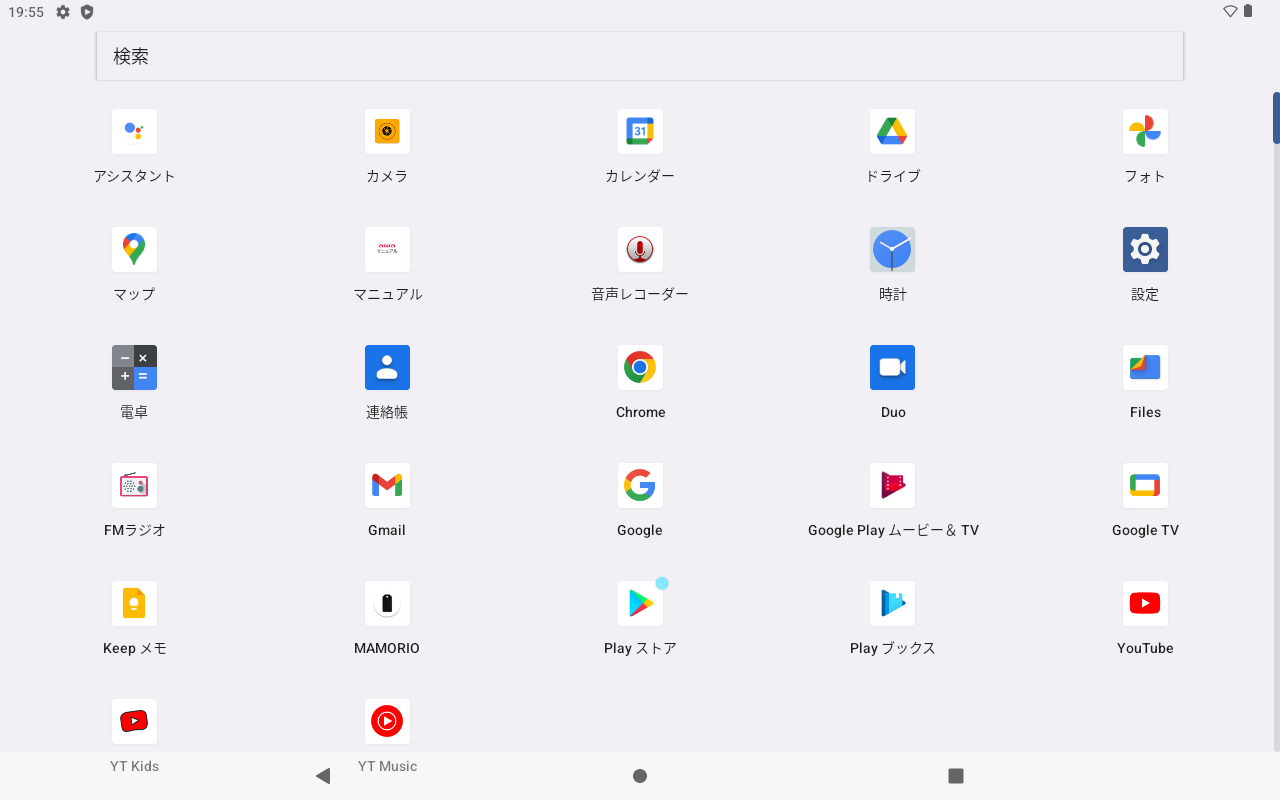Launch Chrome browser
Screen dimensions: 1280x800
[640, 368]
